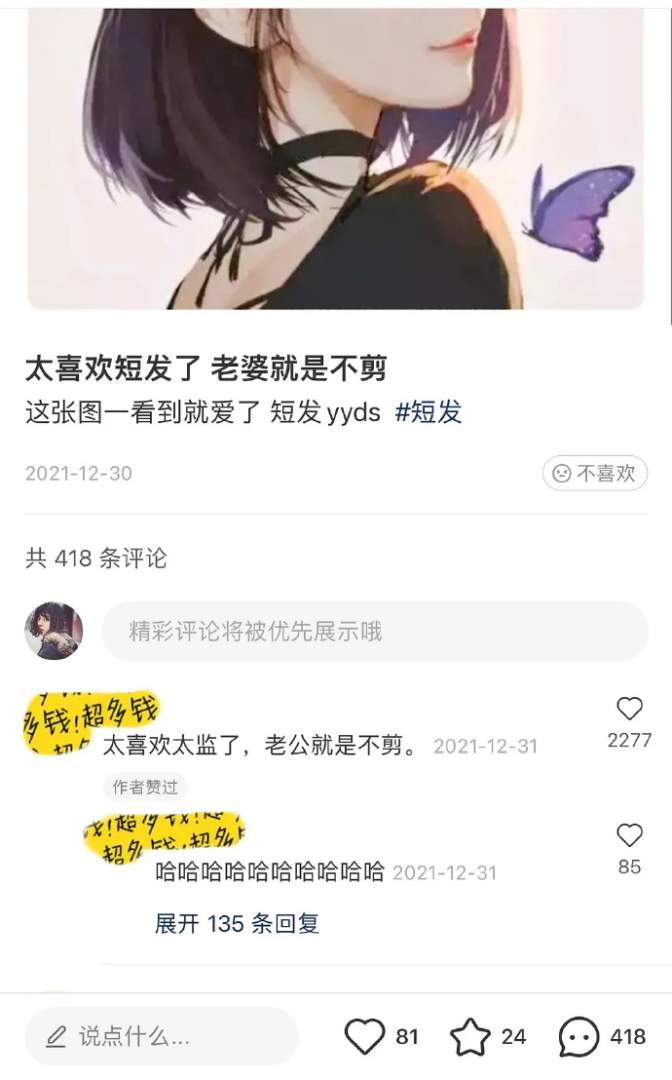Image resolution: width=672 pixels, height=1080 pixels.
Task: Open the 说点什么 comment box
Action: point(160,1036)
